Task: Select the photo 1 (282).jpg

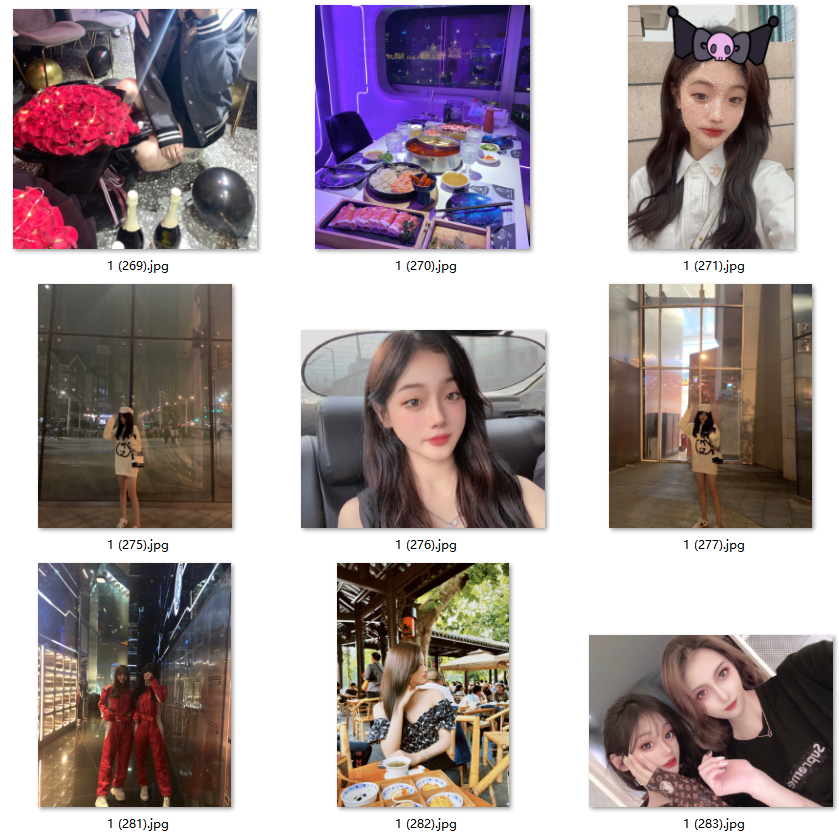Action: click(x=423, y=685)
